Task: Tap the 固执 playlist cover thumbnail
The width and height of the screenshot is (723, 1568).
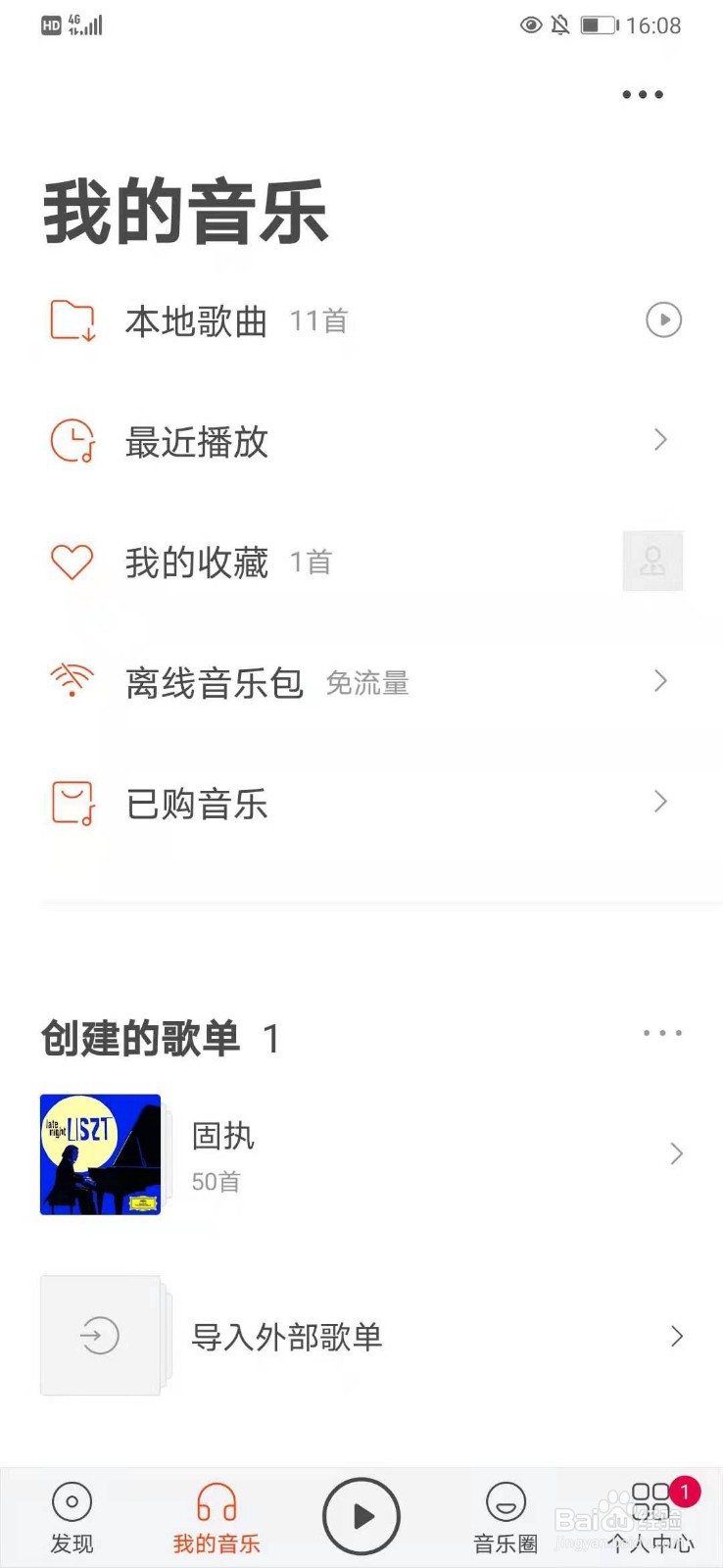Action: click(99, 1153)
